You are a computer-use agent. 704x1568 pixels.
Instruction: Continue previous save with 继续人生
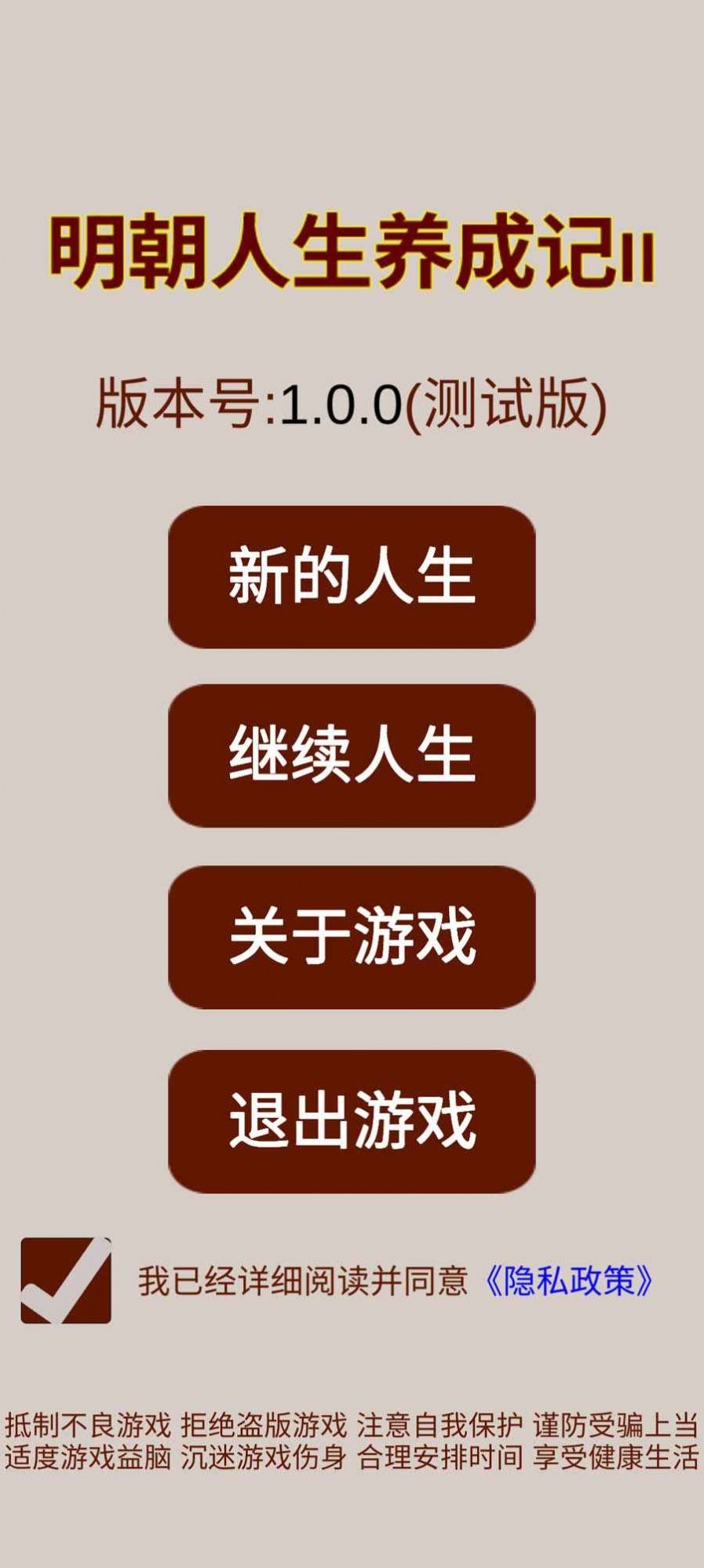click(352, 755)
